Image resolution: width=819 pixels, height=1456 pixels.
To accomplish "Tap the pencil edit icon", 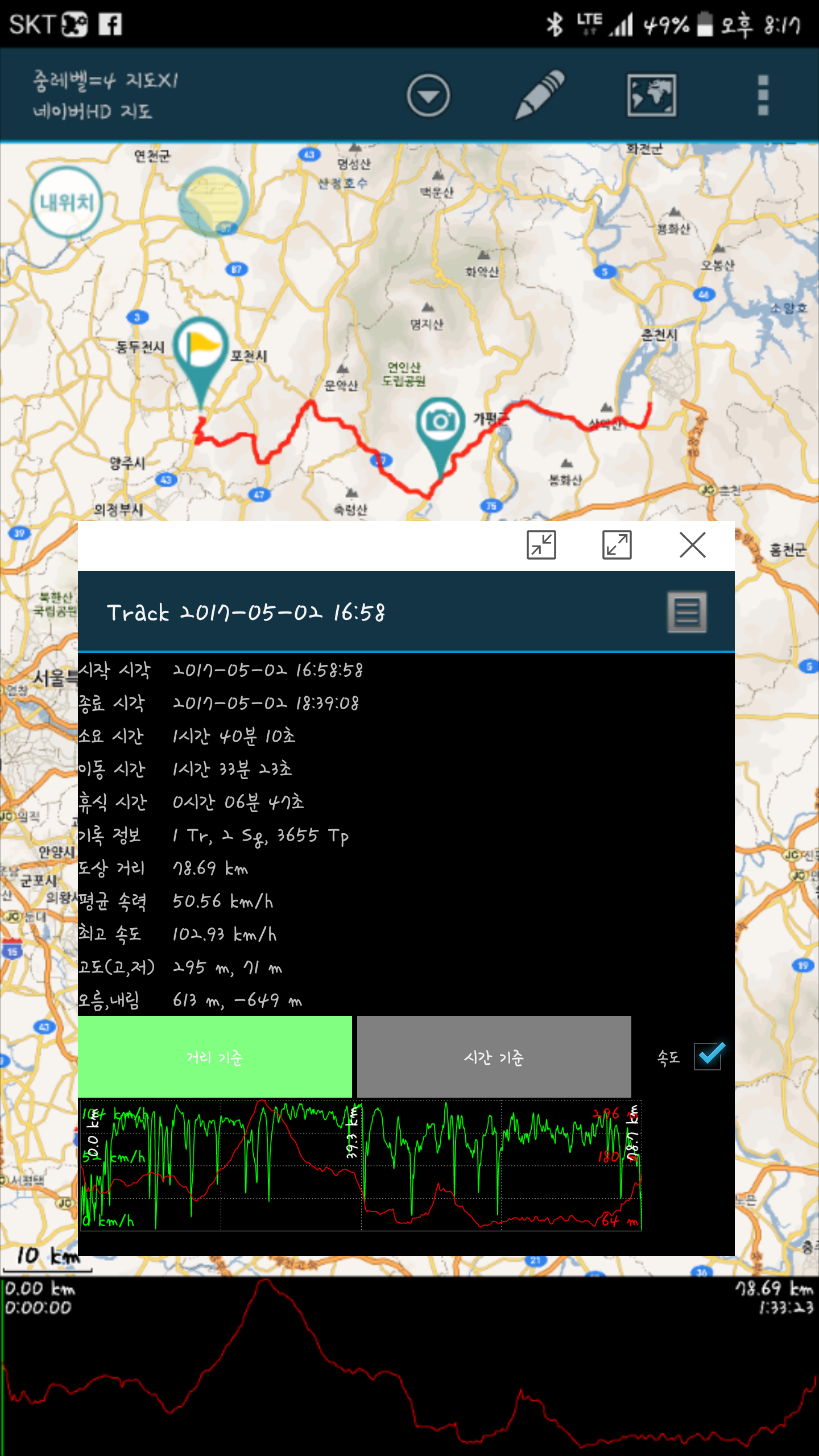I will click(x=539, y=94).
